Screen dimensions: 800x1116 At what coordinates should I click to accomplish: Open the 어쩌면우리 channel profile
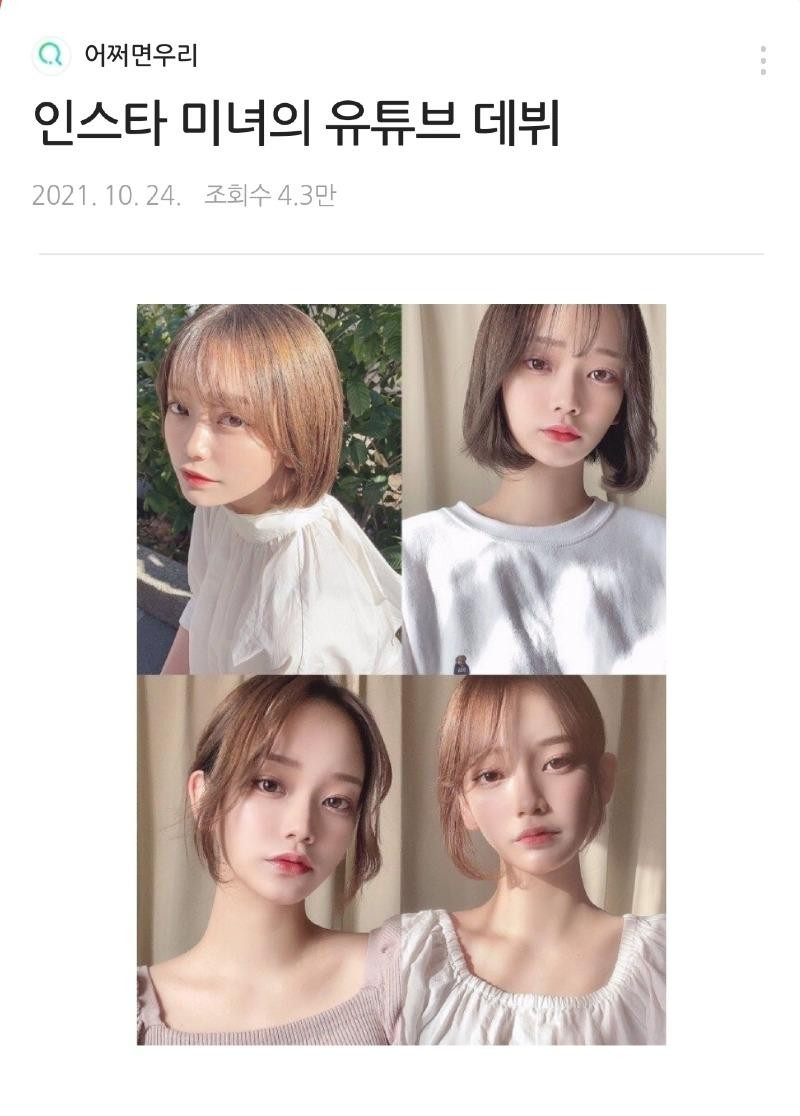coord(140,55)
